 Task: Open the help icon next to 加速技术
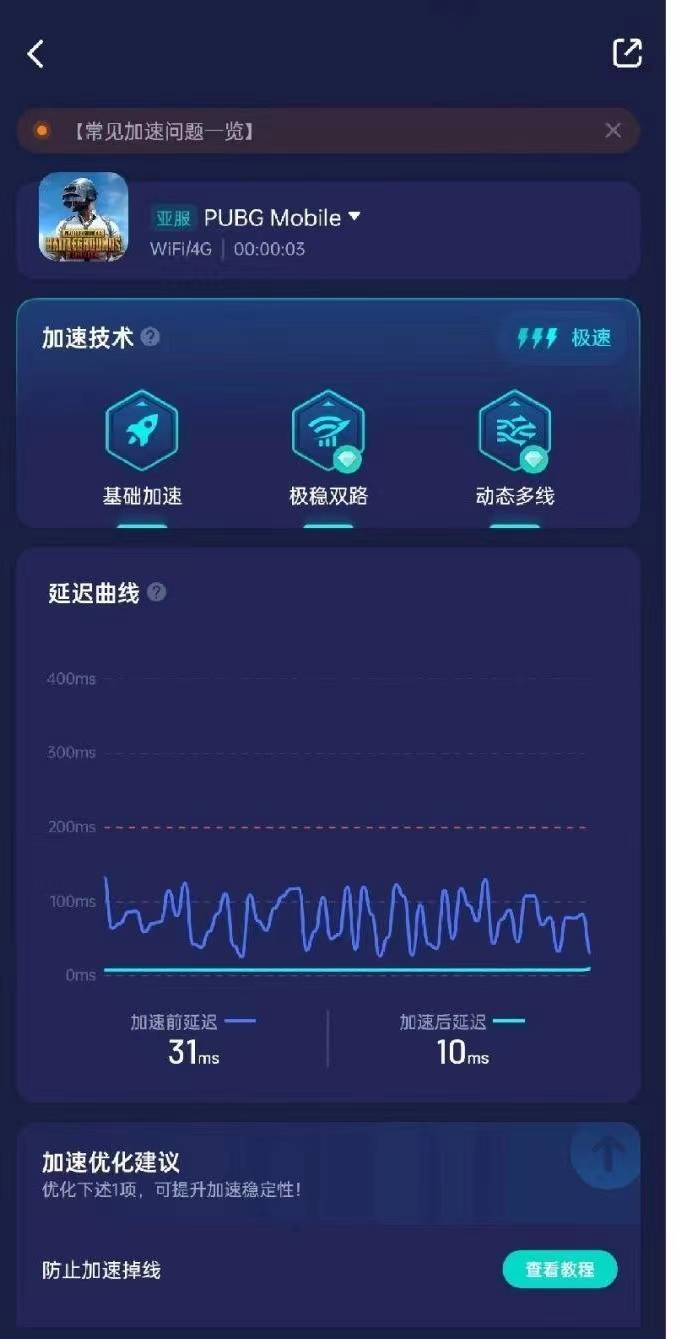(150, 337)
